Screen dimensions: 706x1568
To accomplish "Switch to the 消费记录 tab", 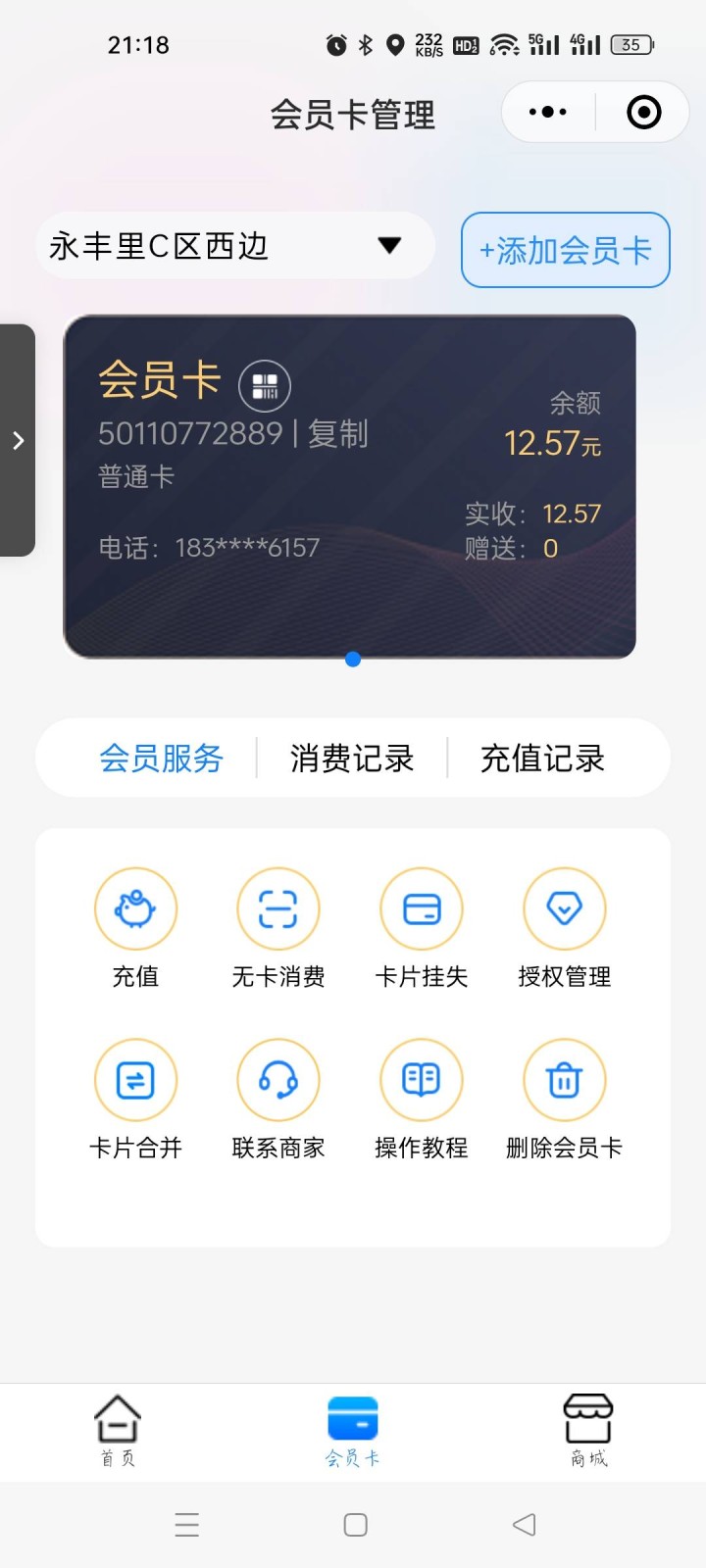I will 352,758.
